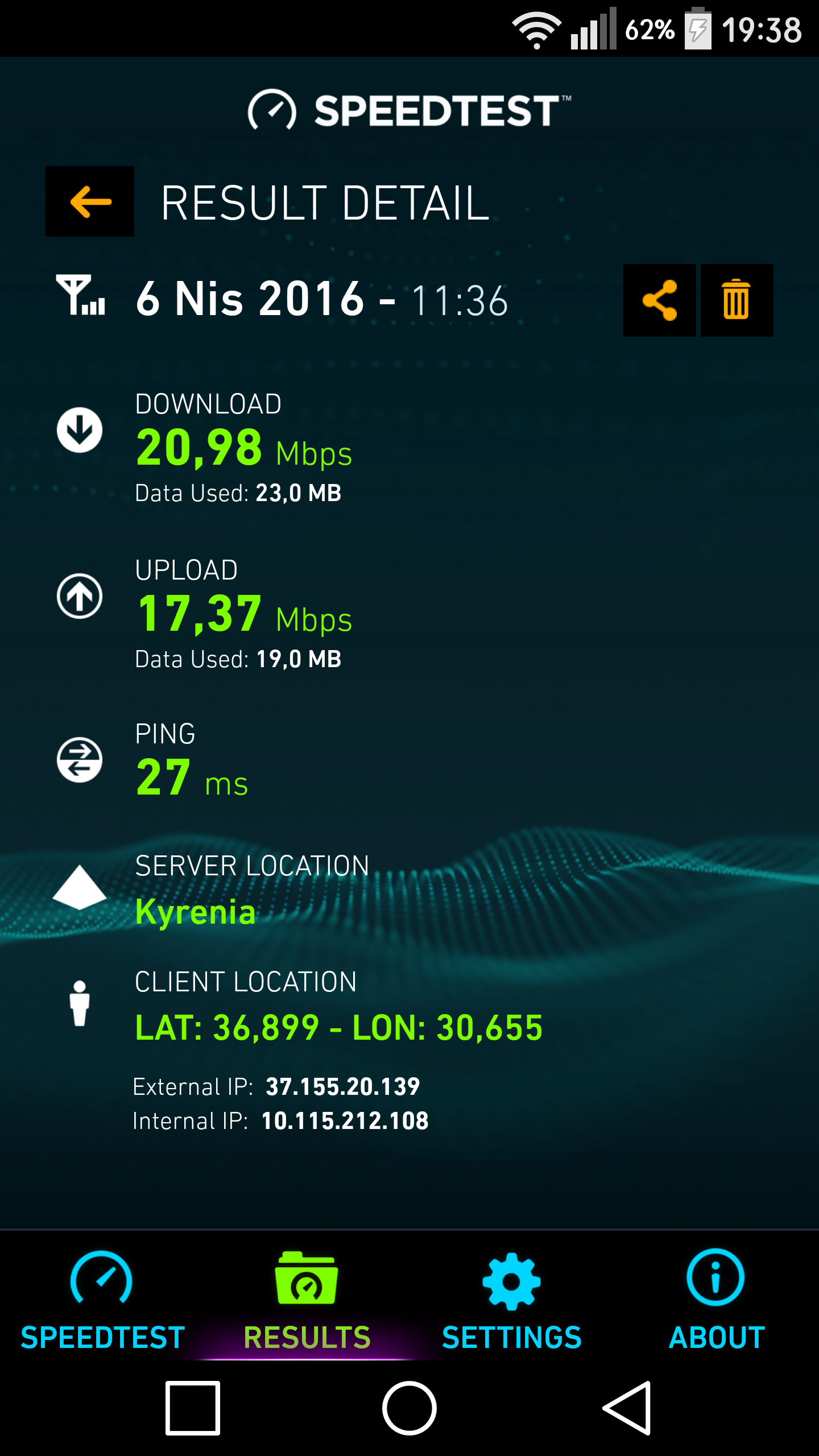Image resolution: width=819 pixels, height=1456 pixels.
Task: Open recent apps with the square button
Action: click(x=193, y=1408)
